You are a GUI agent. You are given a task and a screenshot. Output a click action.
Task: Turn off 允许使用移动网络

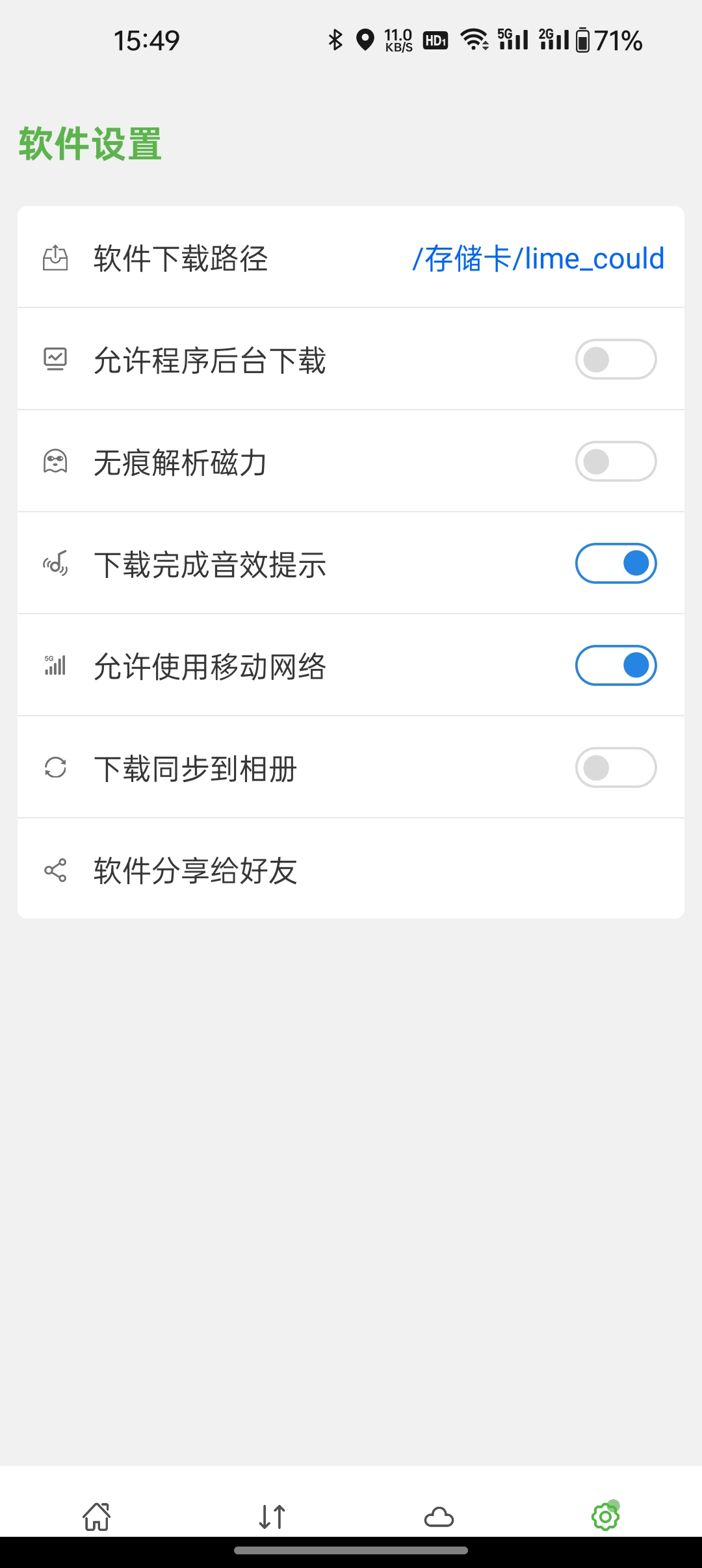pos(616,665)
